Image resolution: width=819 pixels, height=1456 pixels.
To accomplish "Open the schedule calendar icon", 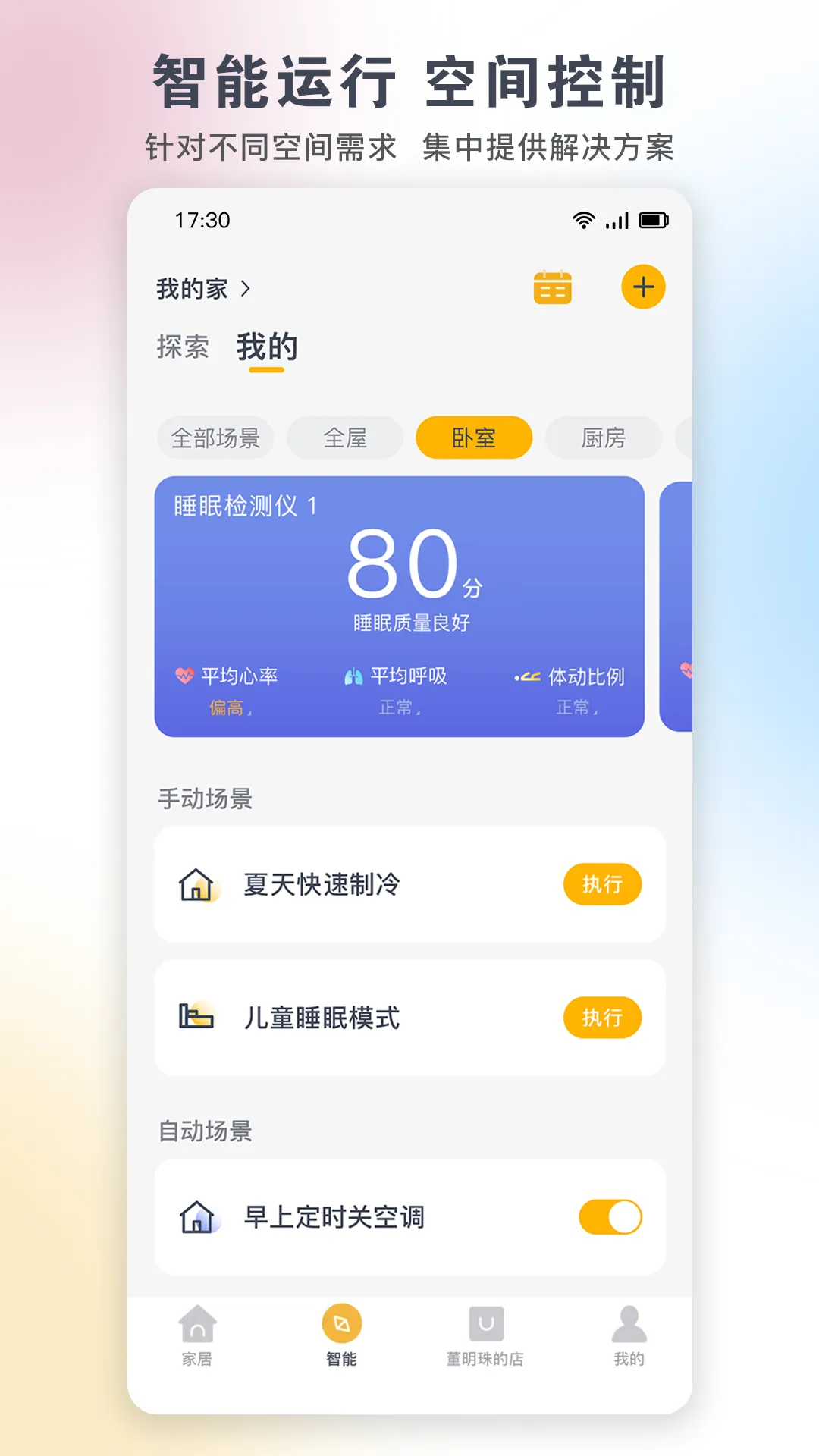I will 553,287.
